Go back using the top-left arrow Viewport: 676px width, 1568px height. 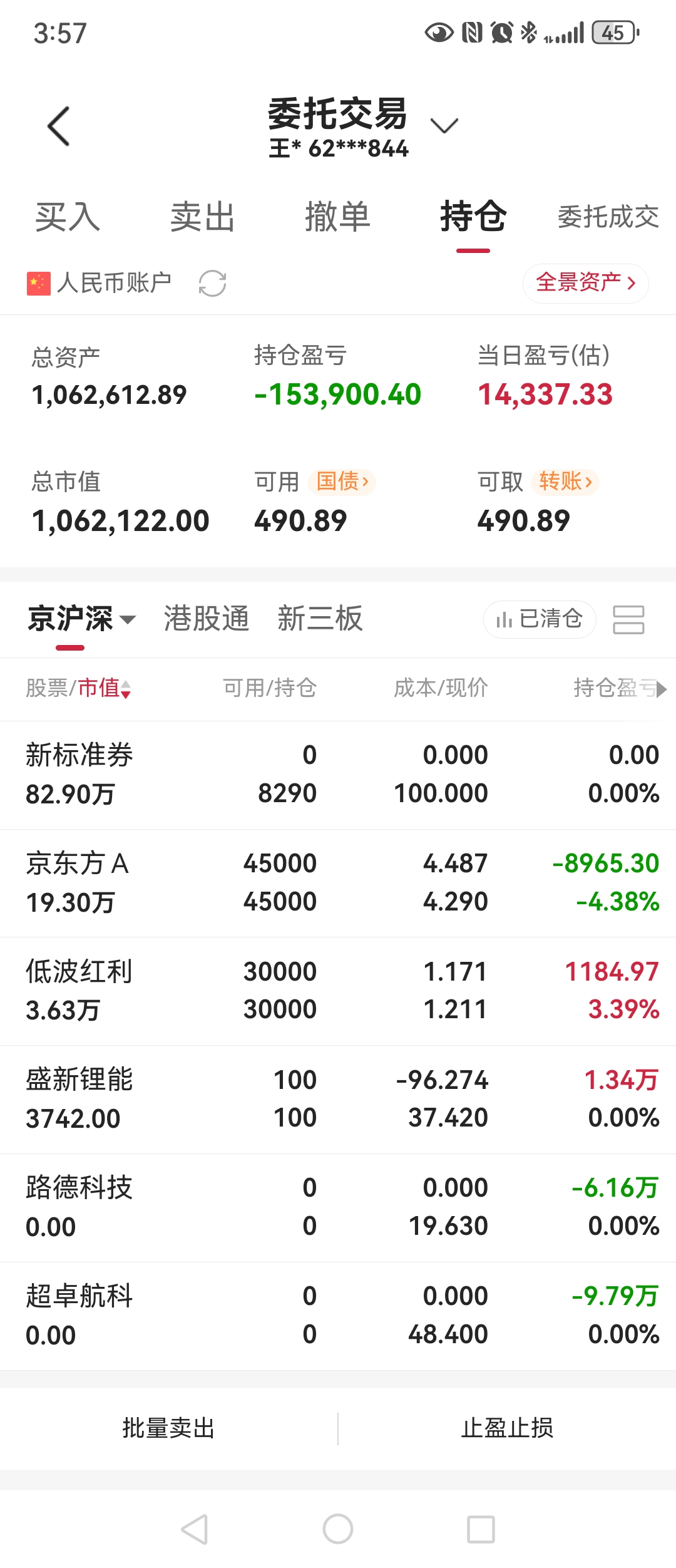pos(59,126)
